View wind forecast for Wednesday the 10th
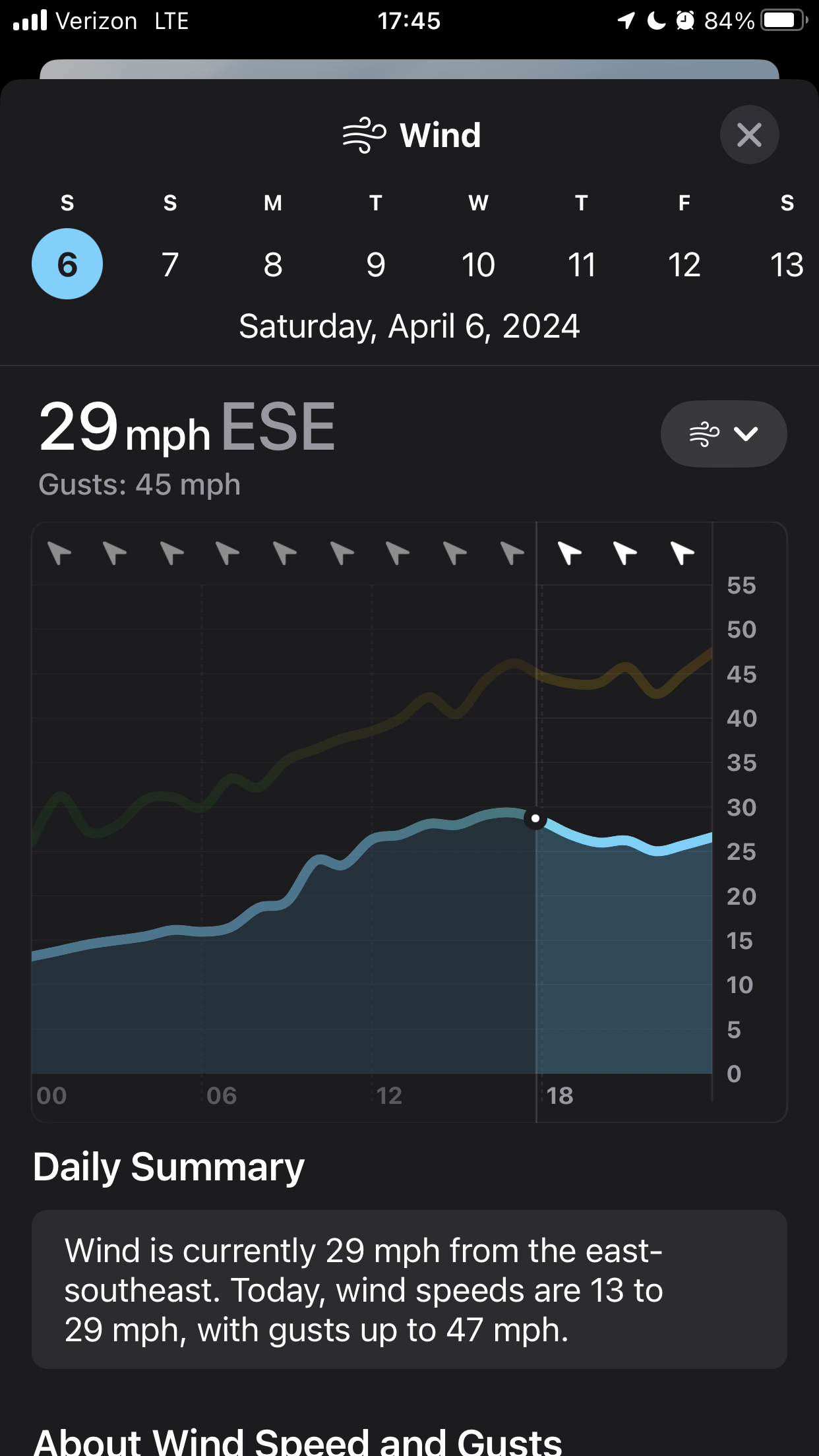This screenshot has height=1456, width=819. (478, 264)
